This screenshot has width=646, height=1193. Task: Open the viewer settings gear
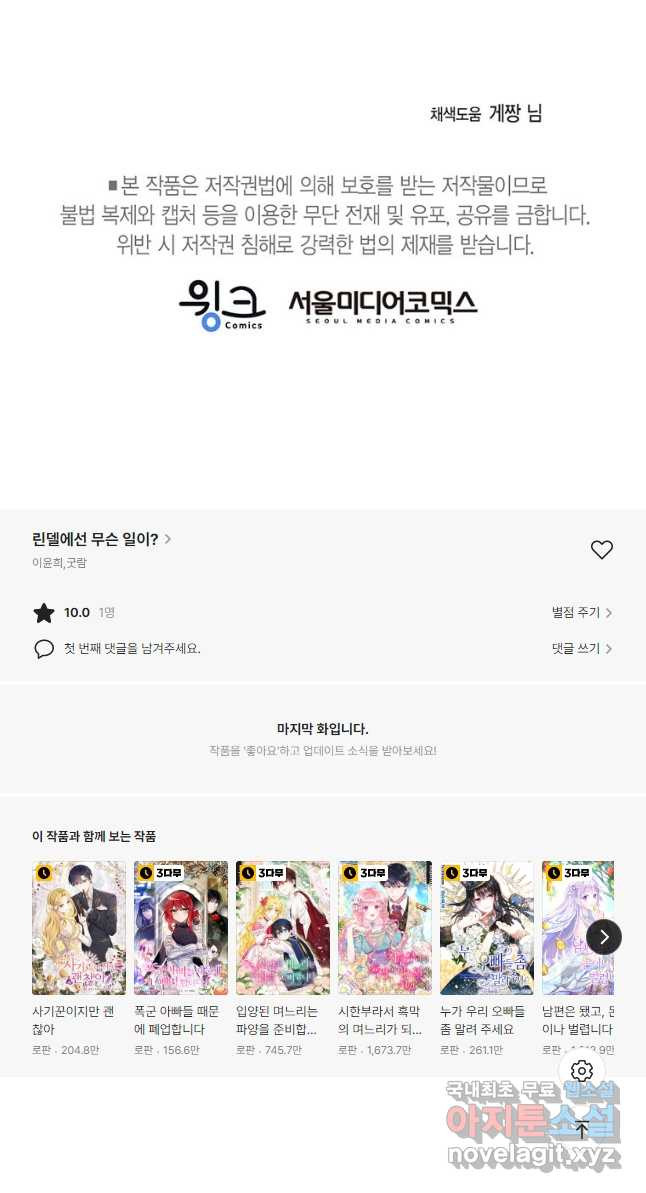pyautogui.click(x=582, y=1071)
